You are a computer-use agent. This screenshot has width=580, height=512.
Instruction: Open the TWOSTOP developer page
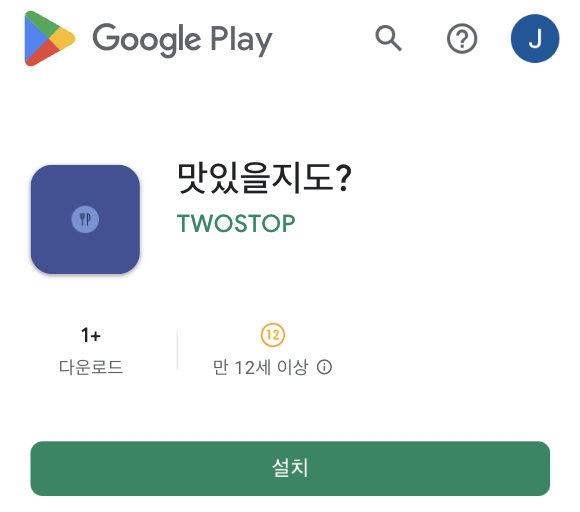(x=236, y=223)
